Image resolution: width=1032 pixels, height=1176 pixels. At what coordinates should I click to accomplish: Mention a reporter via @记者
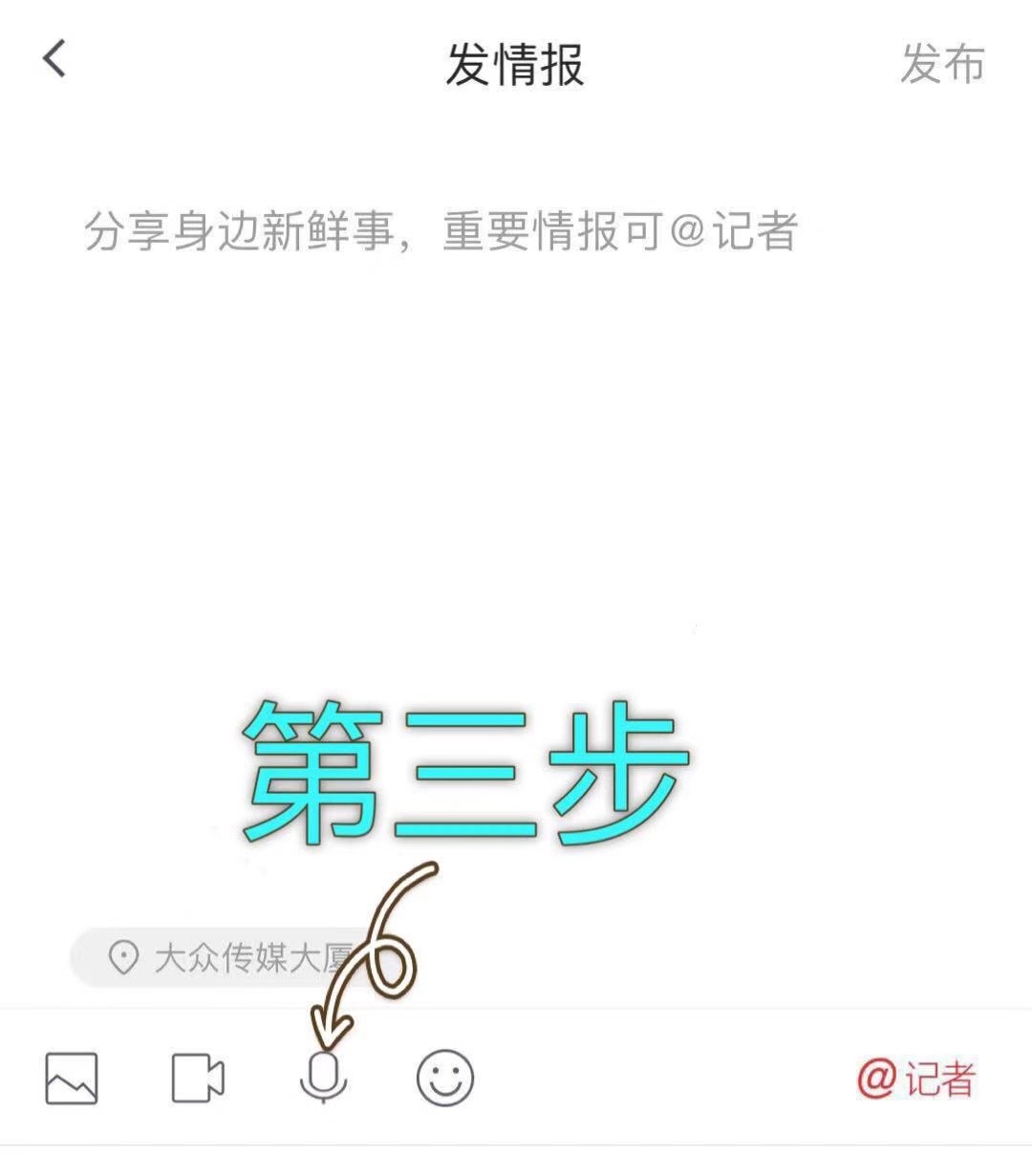(915, 1079)
